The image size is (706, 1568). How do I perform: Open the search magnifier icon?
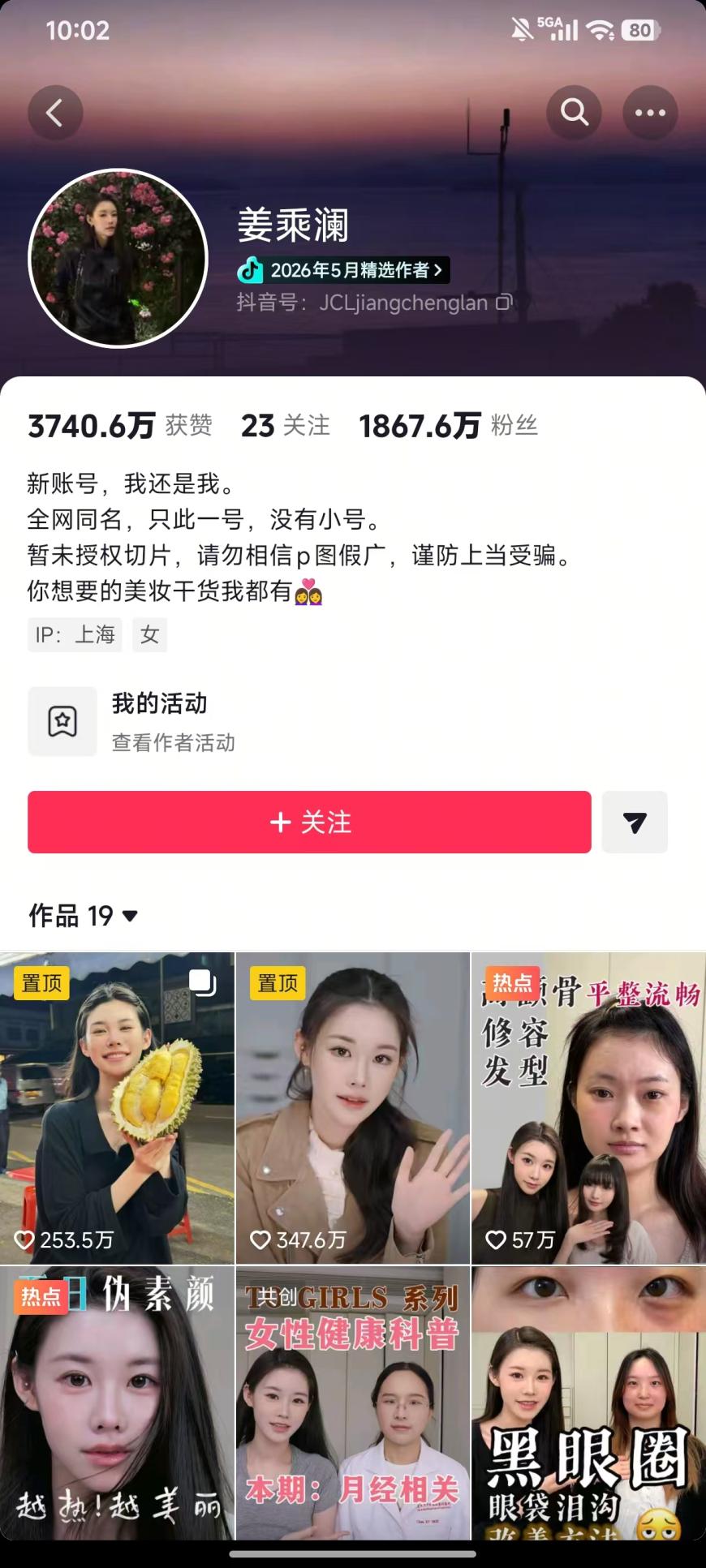[x=574, y=113]
